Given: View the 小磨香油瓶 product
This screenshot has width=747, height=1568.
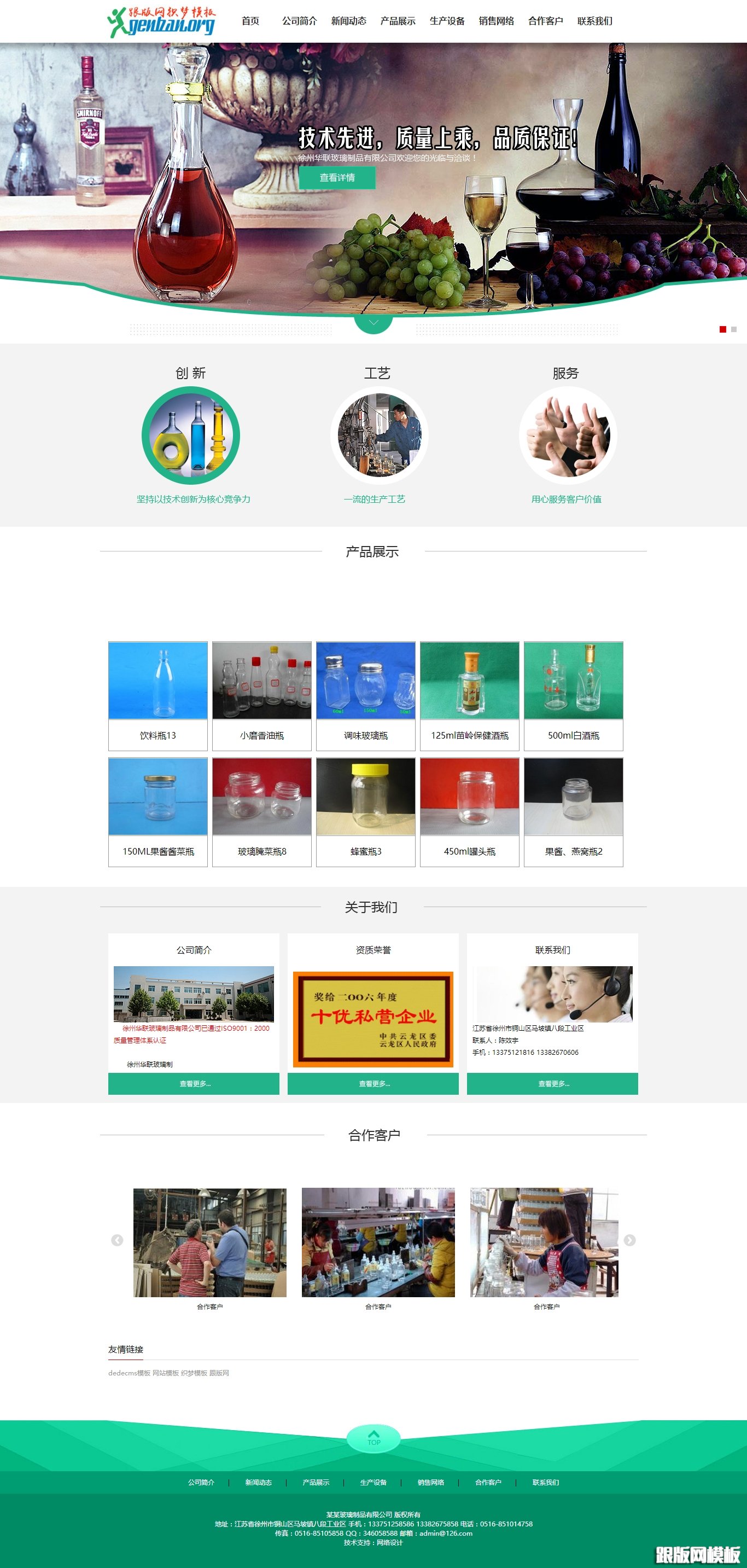Looking at the screenshot, I should point(262,696).
